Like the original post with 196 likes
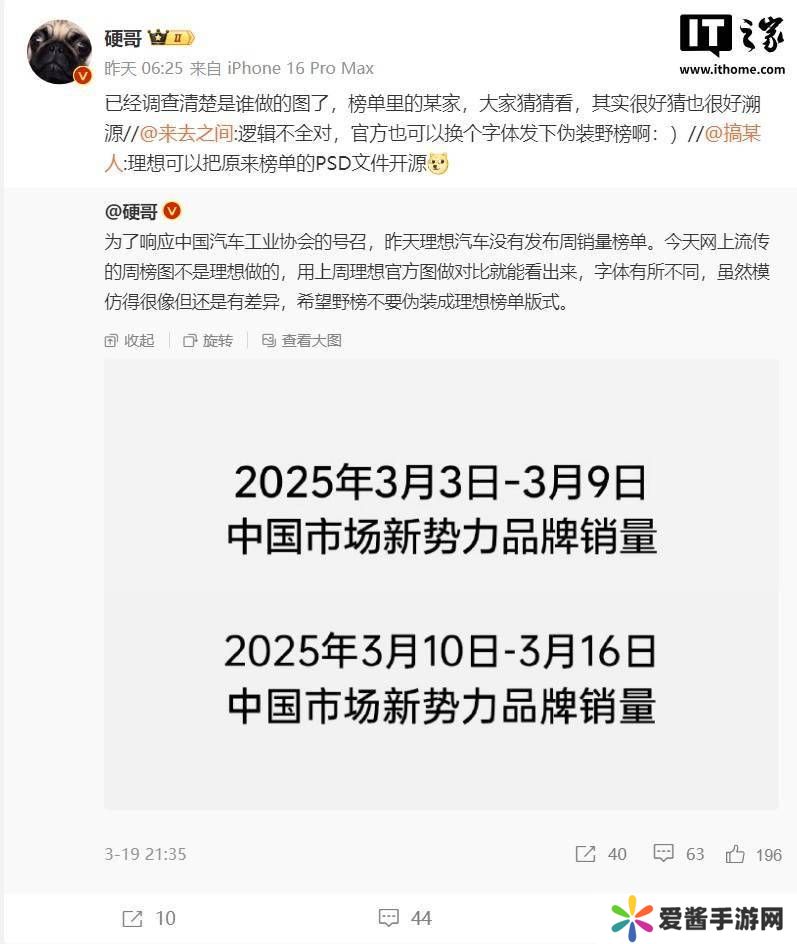Viewport: 797px width, 944px height. pyautogui.click(x=754, y=854)
